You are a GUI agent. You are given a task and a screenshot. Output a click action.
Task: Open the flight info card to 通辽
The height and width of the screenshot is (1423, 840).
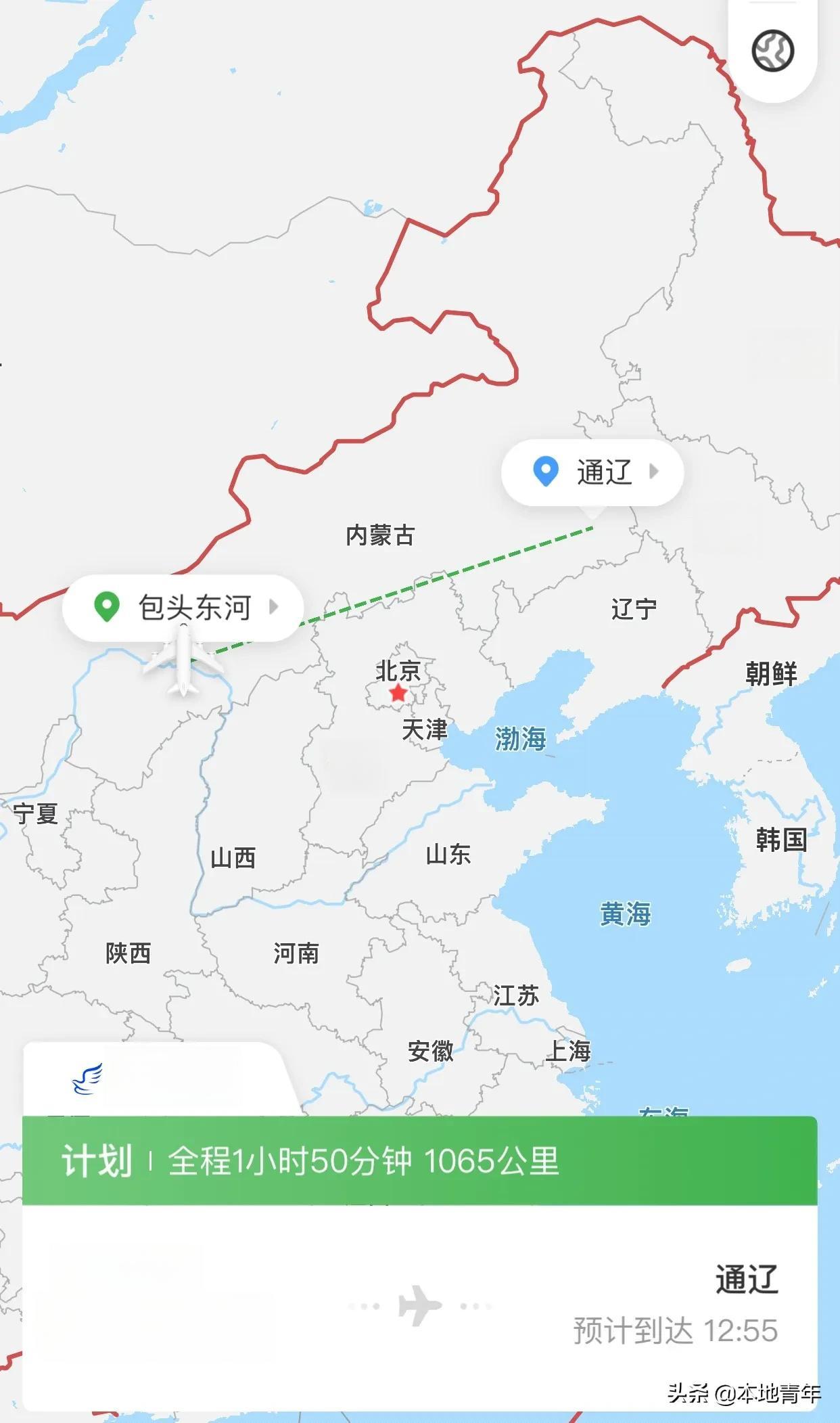(x=419, y=1306)
